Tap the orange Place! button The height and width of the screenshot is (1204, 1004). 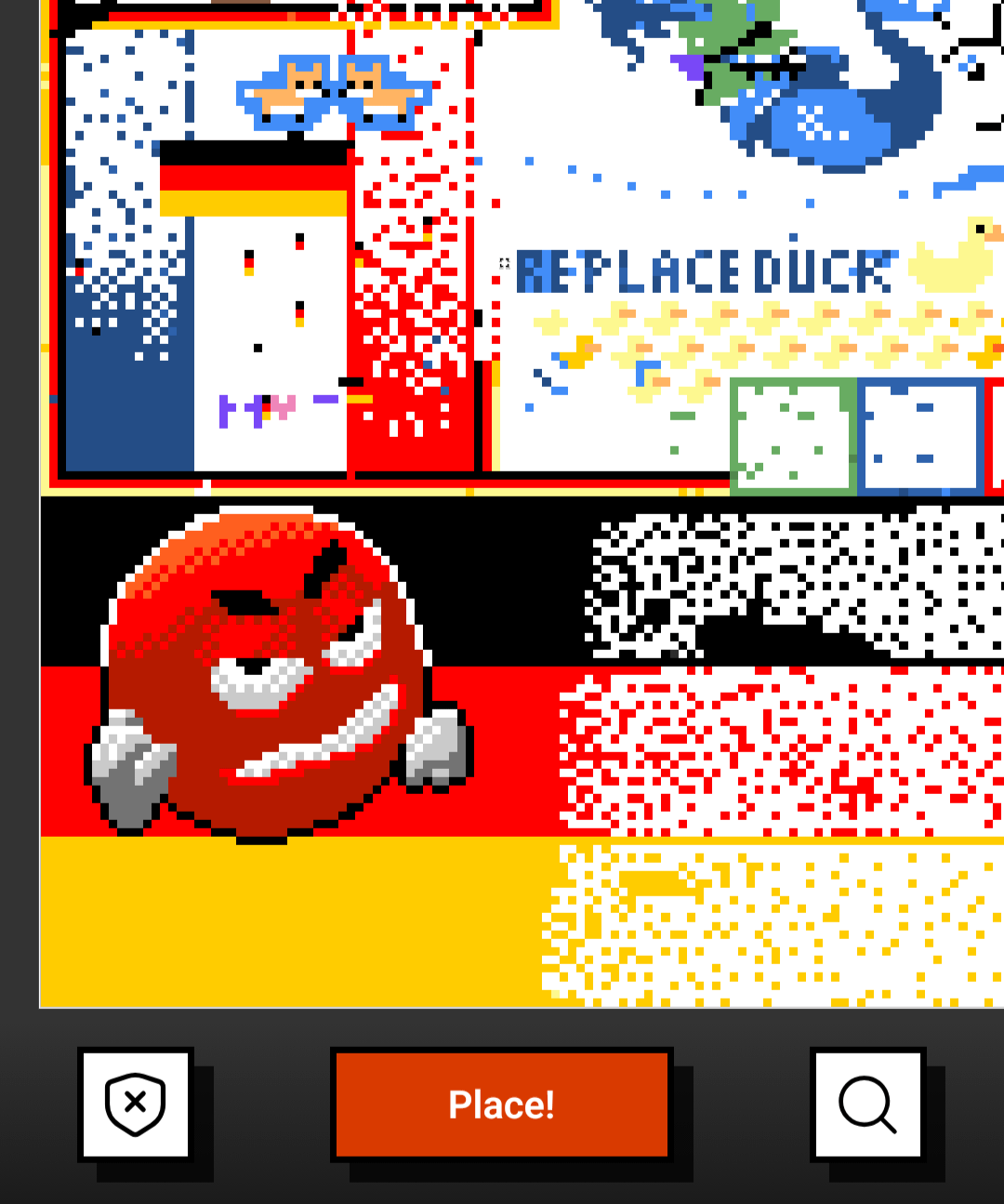[501, 1105]
